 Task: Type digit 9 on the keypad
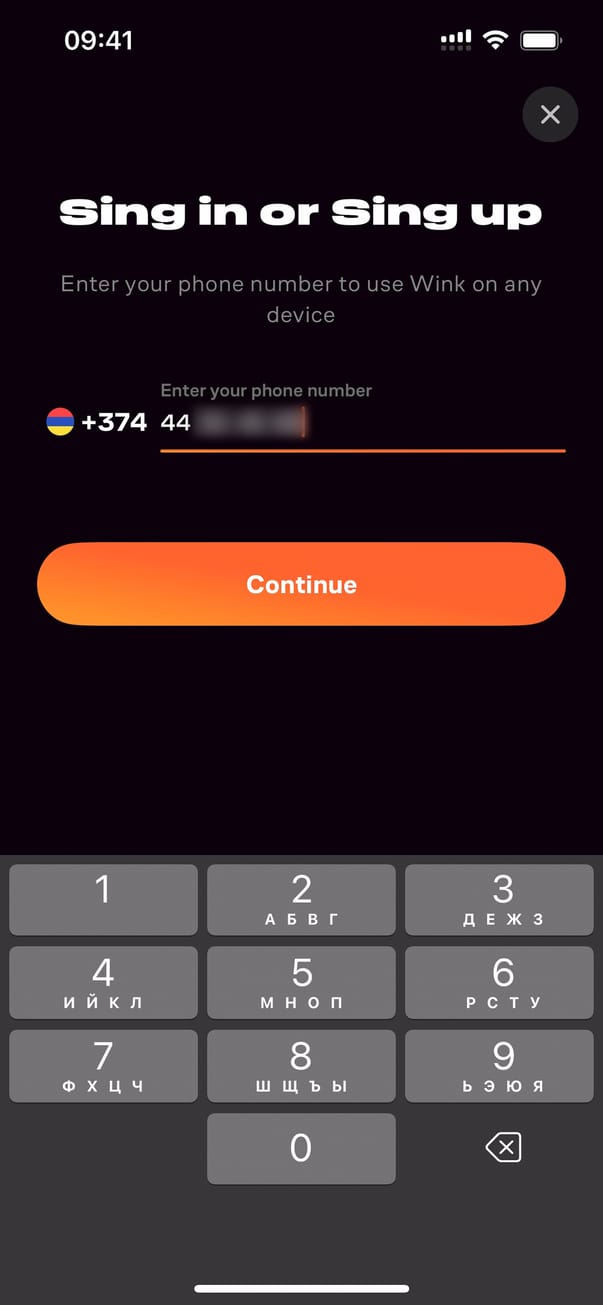pos(503,1065)
